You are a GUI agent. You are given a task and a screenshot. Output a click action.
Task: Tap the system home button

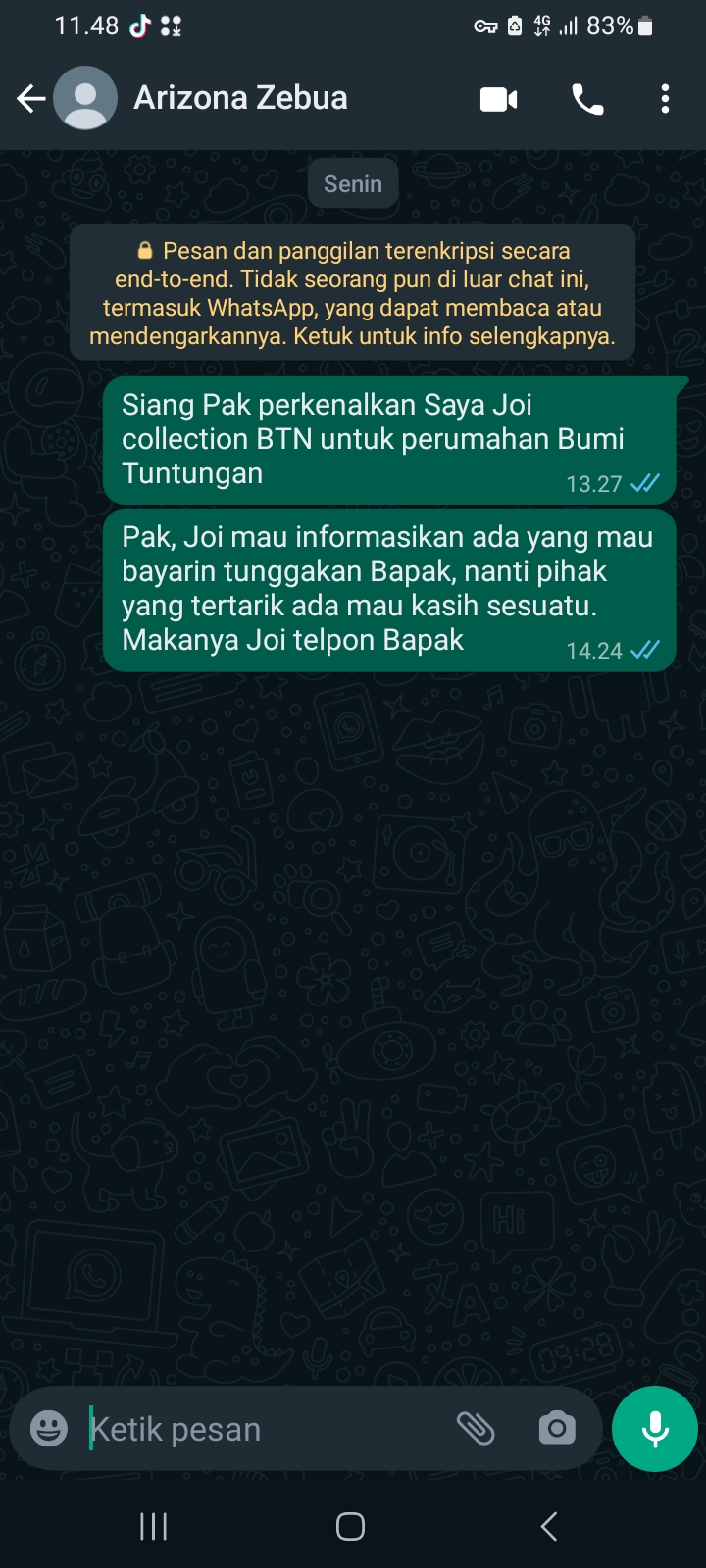pyautogui.click(x=350, y=1526)
